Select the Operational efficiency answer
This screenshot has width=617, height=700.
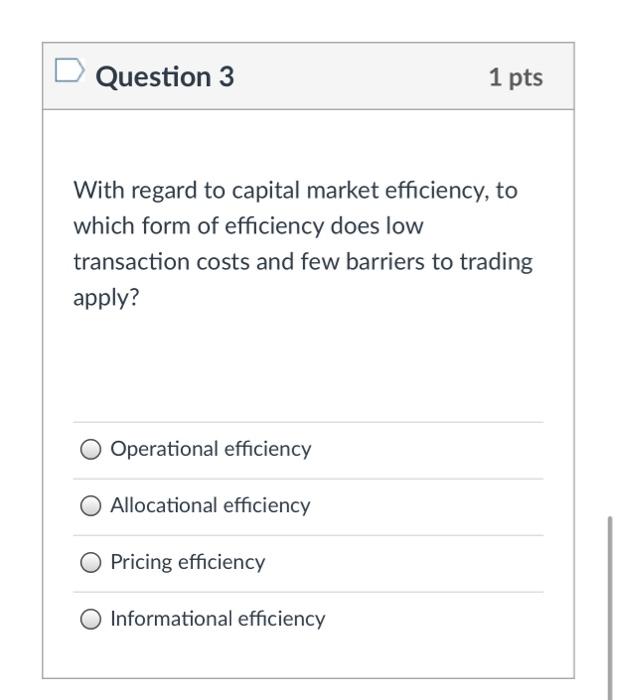point(91,450)
